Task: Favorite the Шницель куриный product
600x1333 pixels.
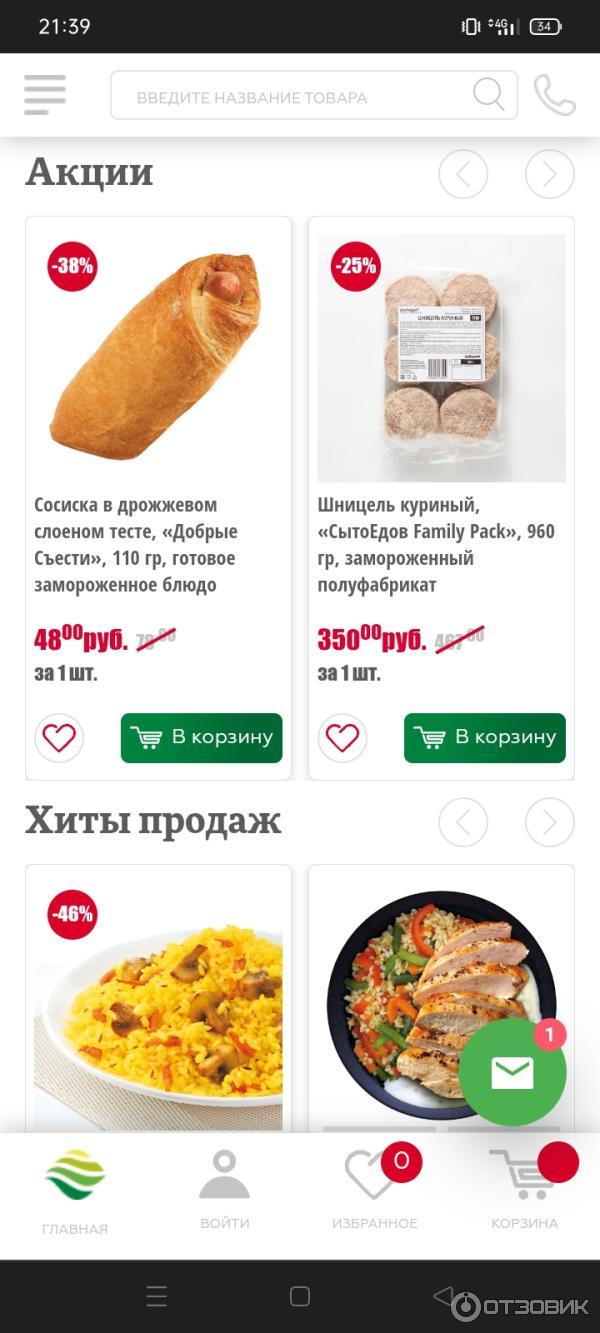Action: 342,738
